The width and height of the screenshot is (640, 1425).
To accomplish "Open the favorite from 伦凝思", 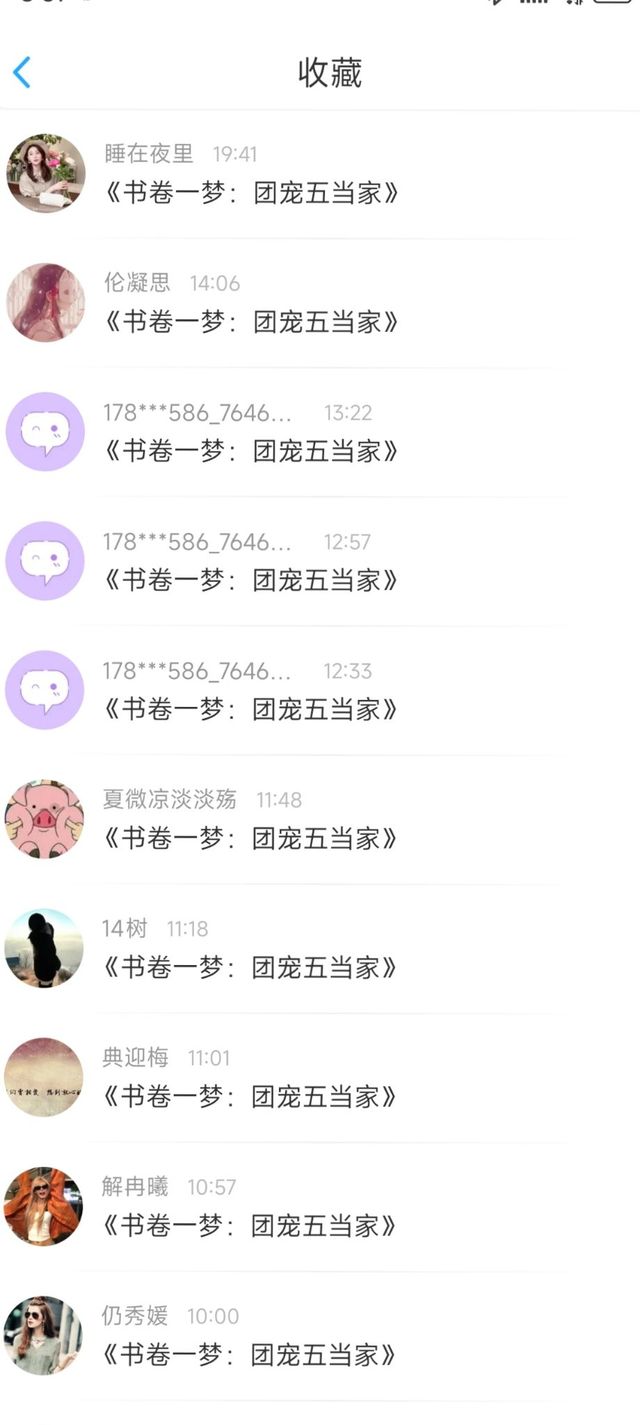I will coord(320,303).
